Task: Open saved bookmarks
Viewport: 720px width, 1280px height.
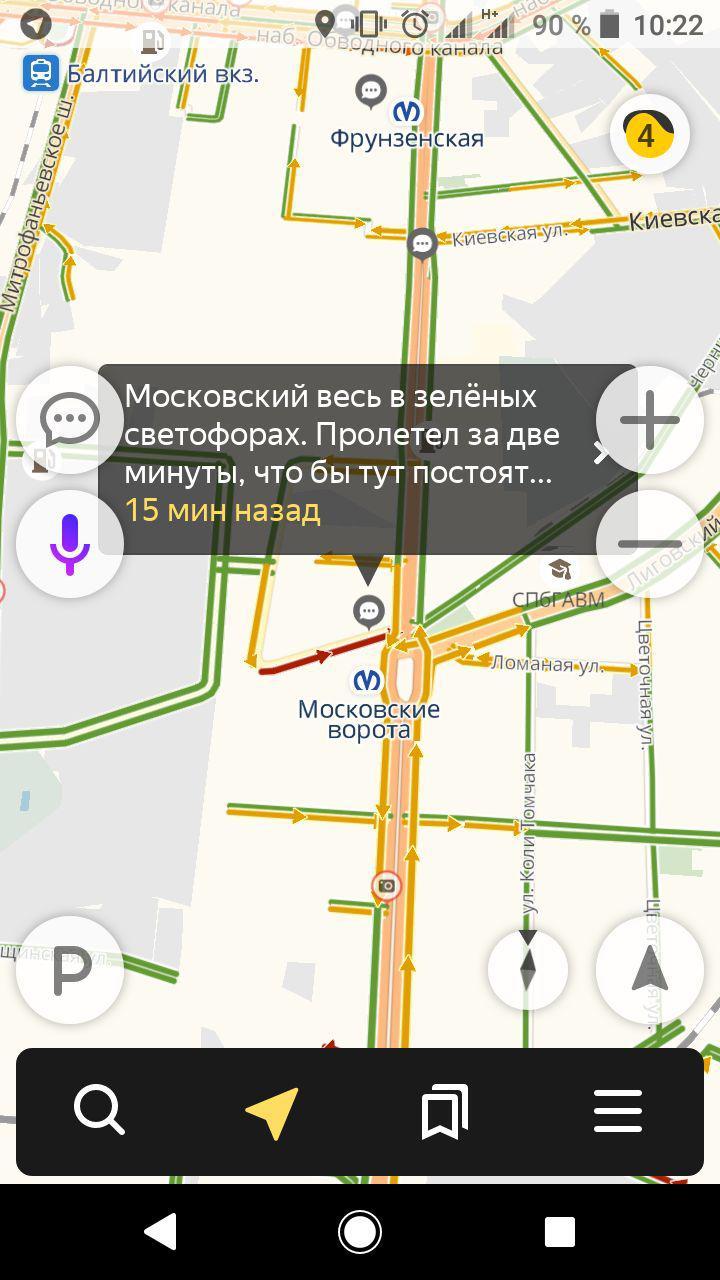Action: click(x=445, y=1112)
